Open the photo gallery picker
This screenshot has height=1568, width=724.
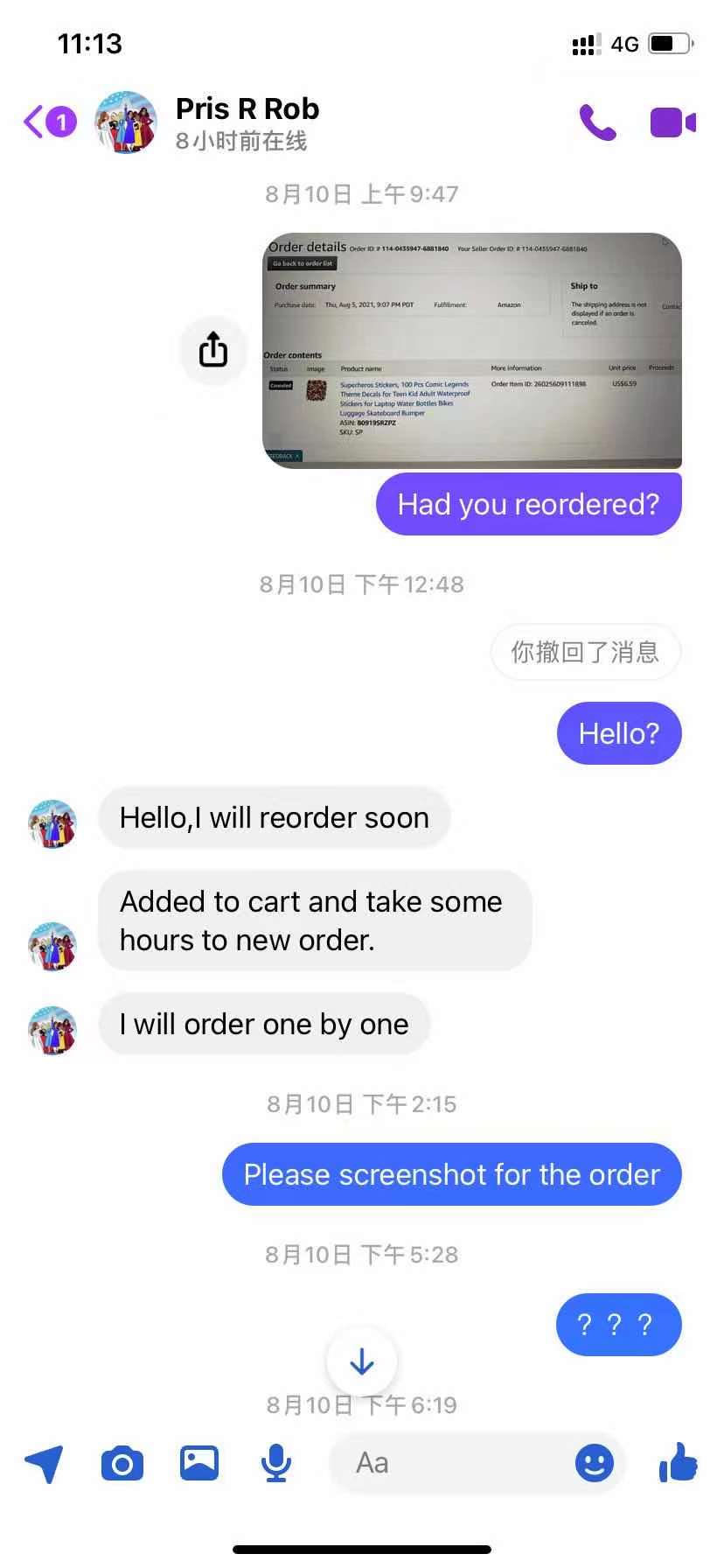(x=199, y=1463)
